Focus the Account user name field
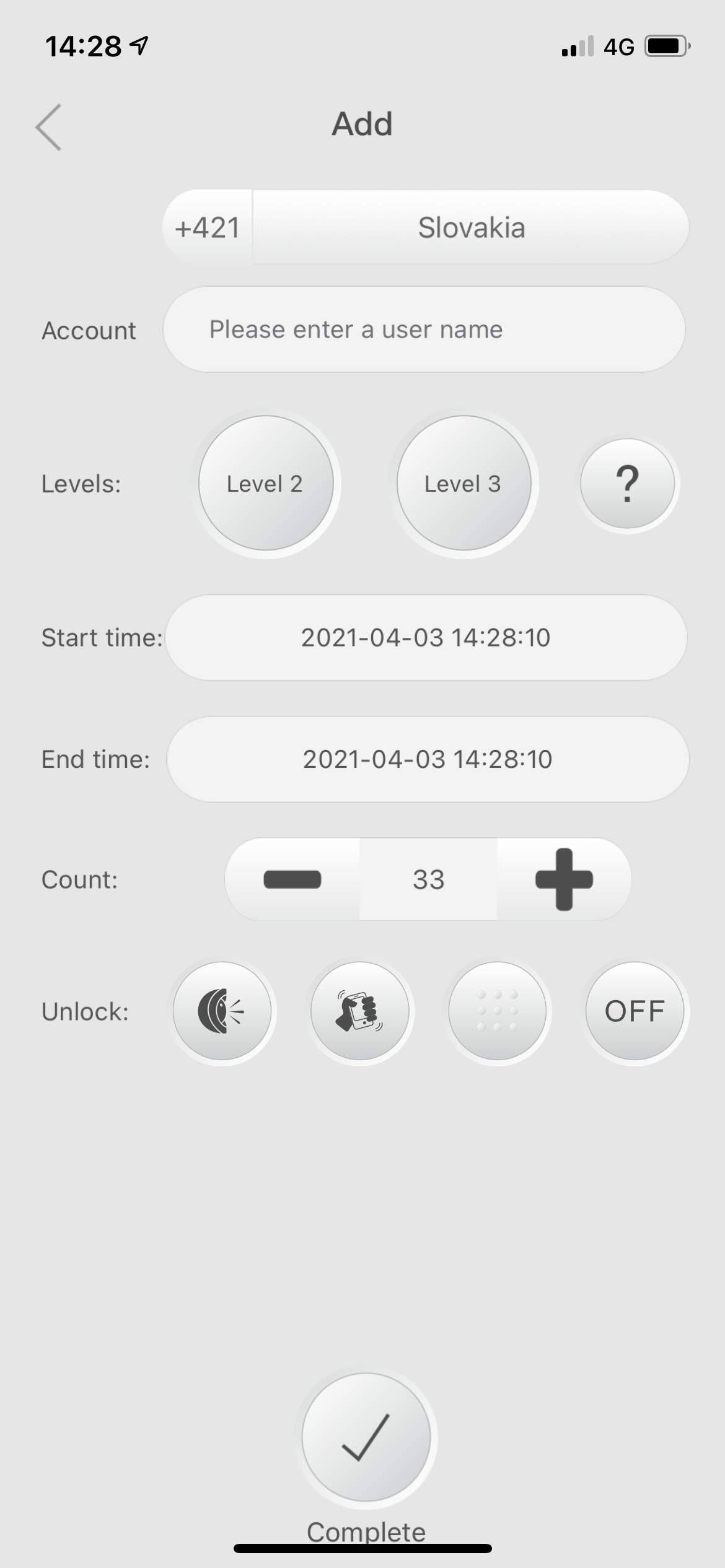725x1568 pixels. pyautogui.click(x=424, y=329)
